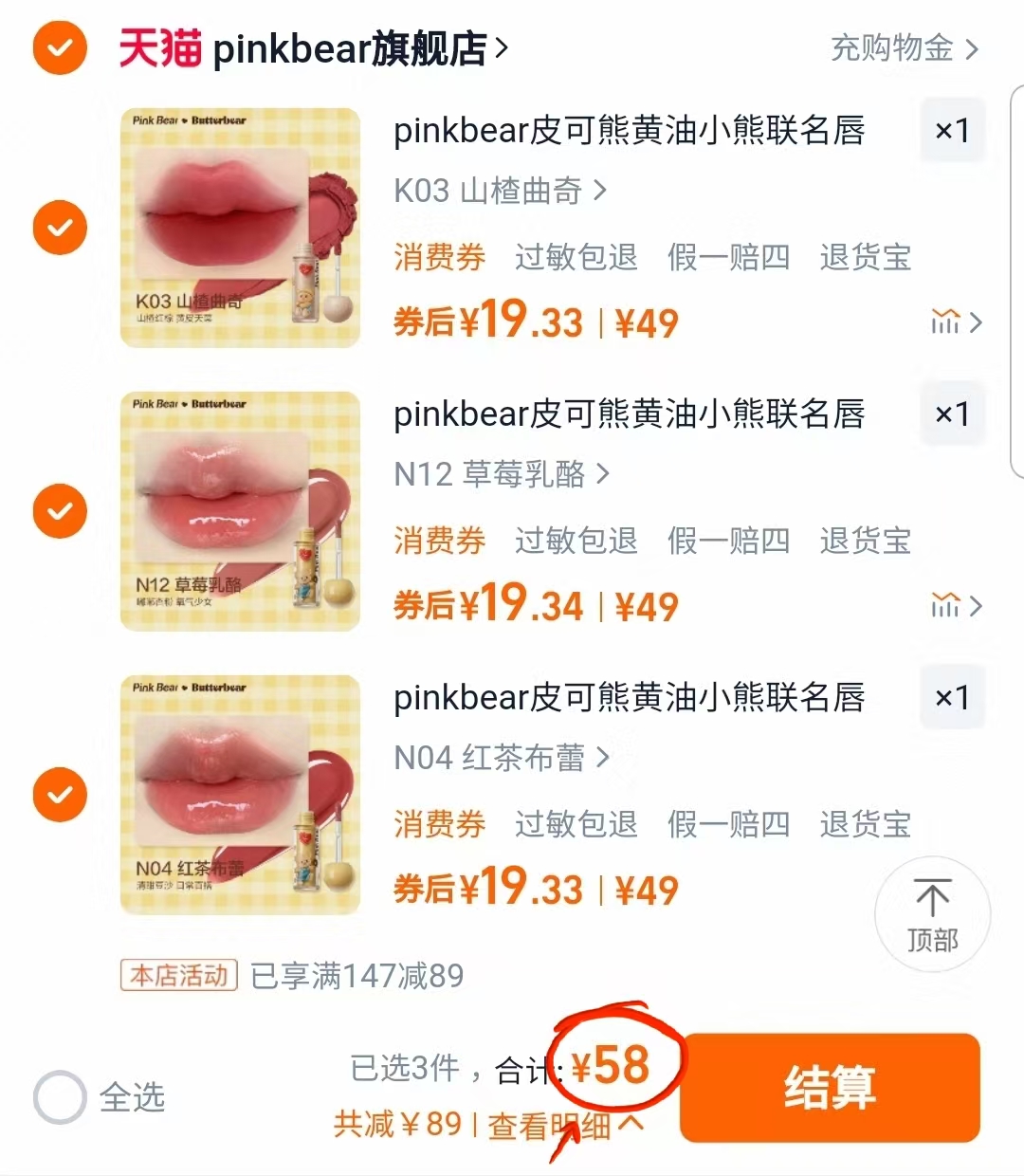Screen dimensions: 1024x1176
Task: Open the N04 红茶布蕾 product thumbnail
Action: tap(240, 794)
